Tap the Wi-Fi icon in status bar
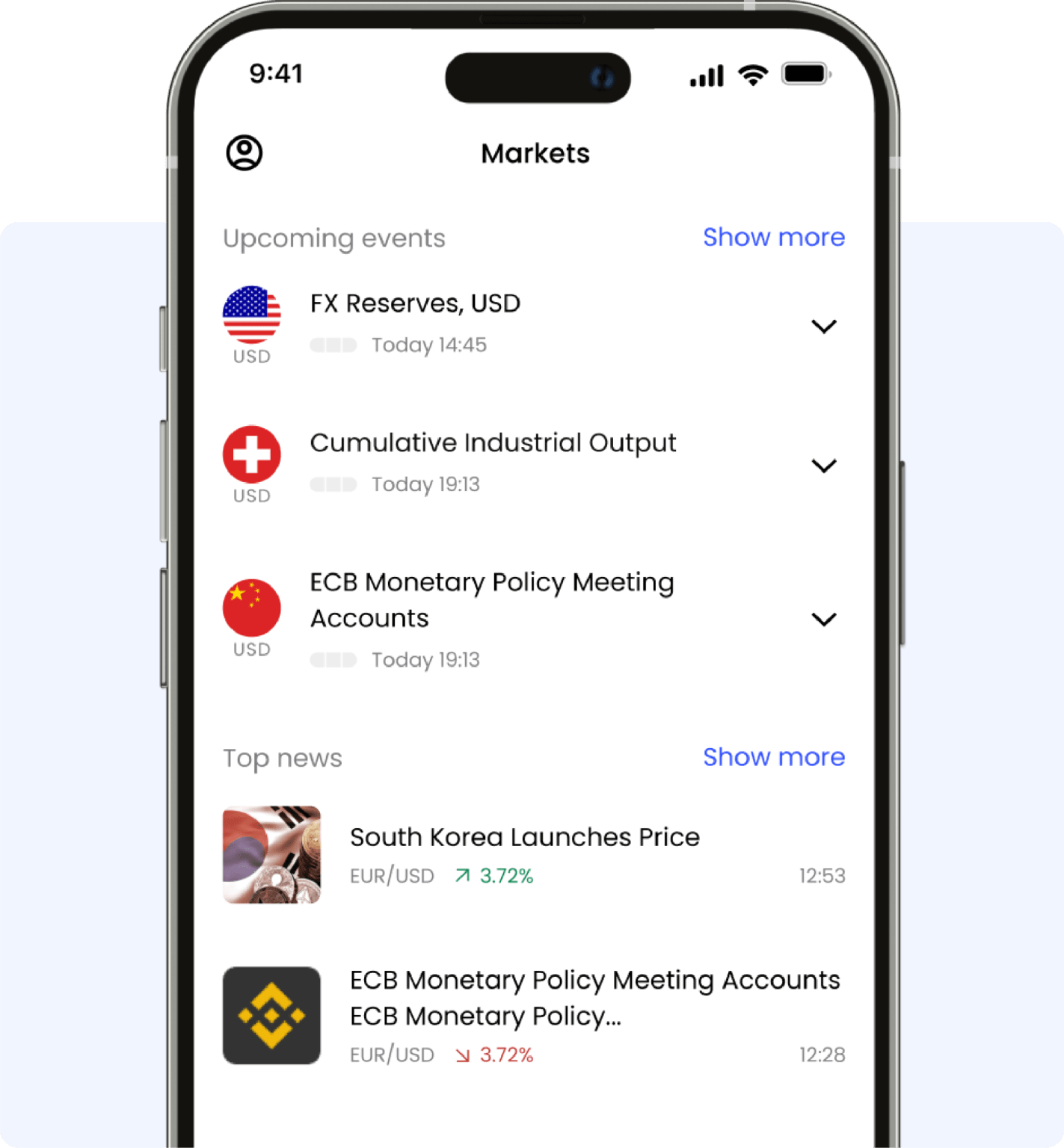The width and height of the screenshot is (1064, 1148). [751, 74]
